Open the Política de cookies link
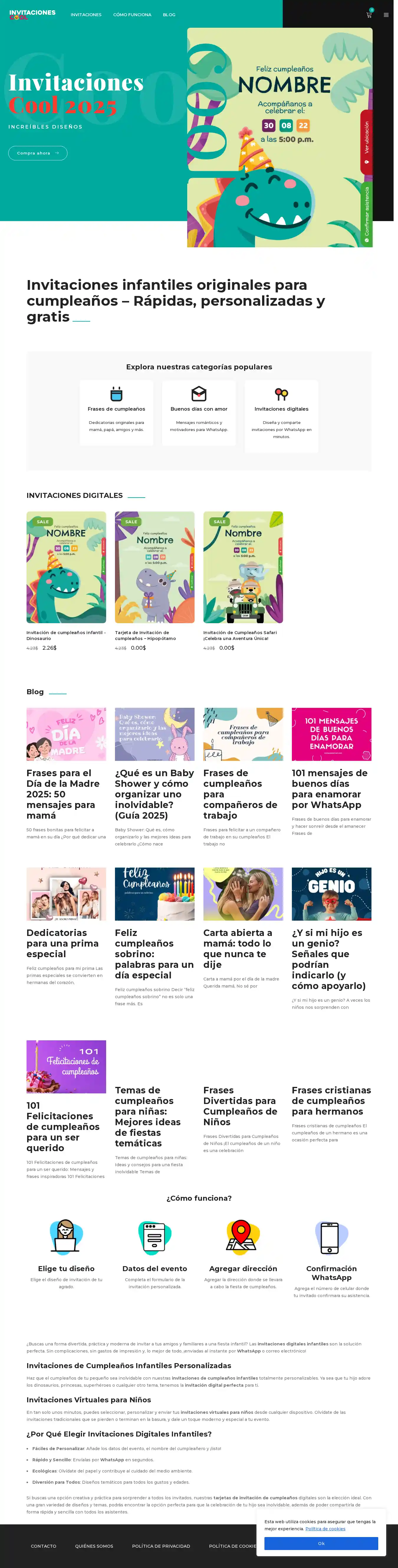The image size is (398, 1568). [325, 1528]
